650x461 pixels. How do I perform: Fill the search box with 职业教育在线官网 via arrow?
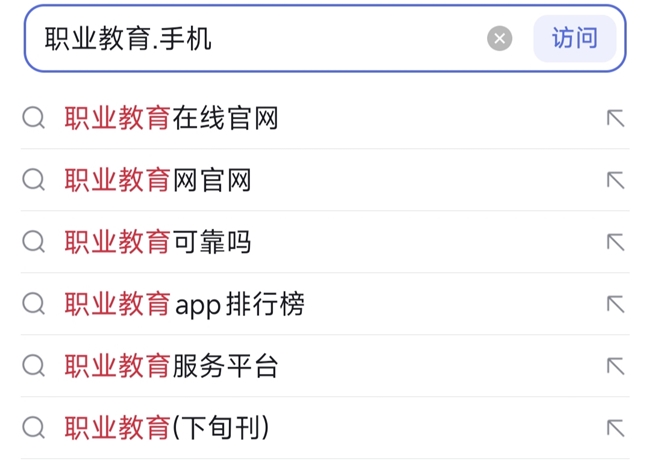click(x=615, y=119)
